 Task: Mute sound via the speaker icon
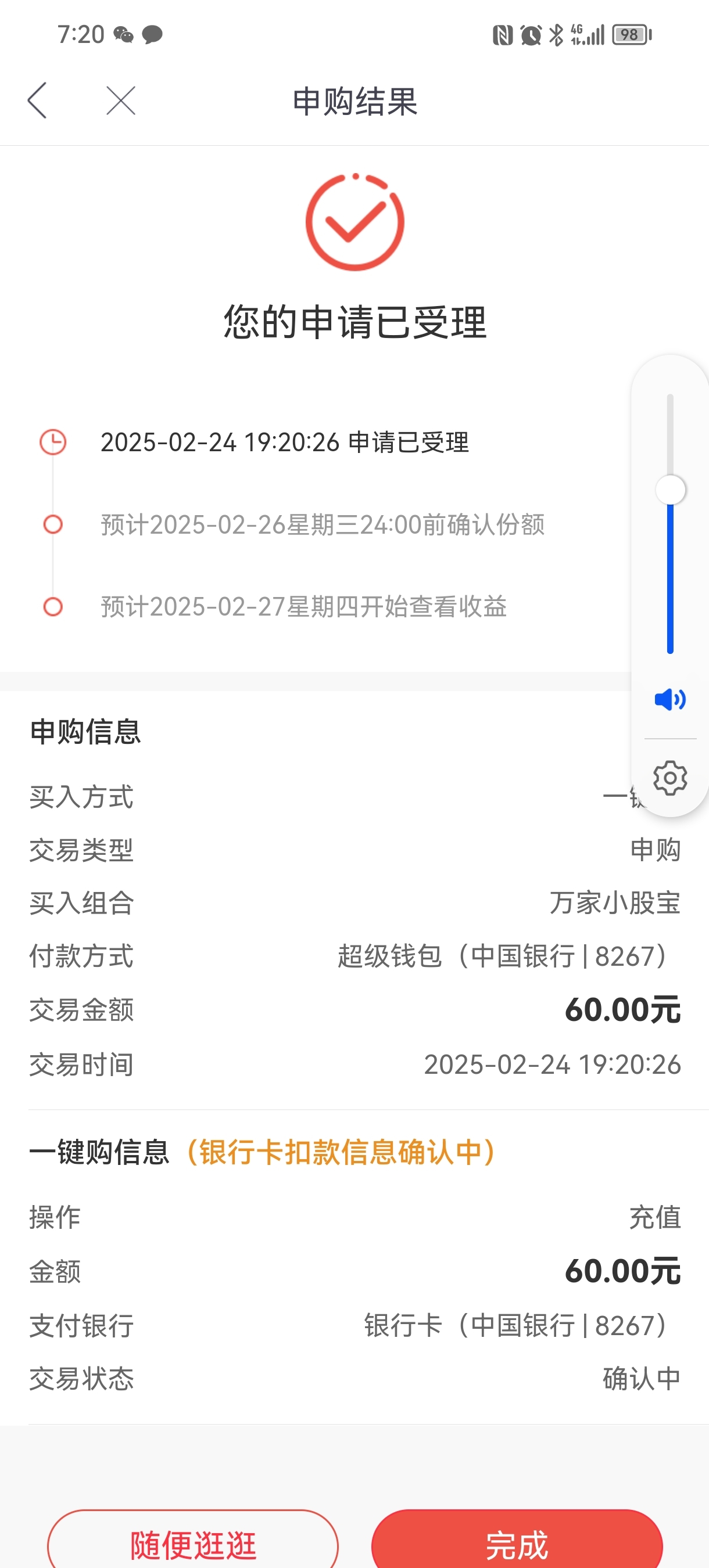click(x=670, y=699)
